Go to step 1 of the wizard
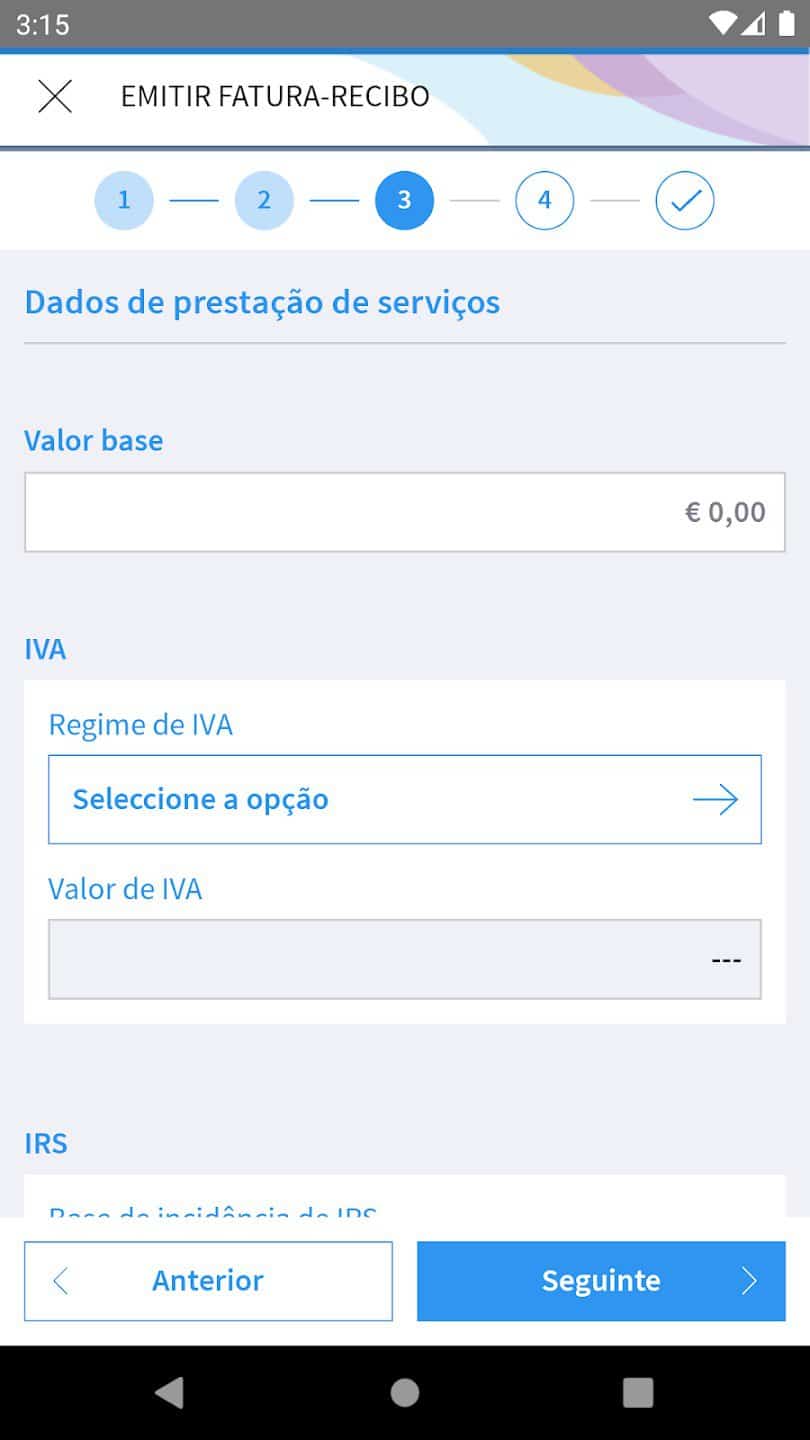 [124, 200]
